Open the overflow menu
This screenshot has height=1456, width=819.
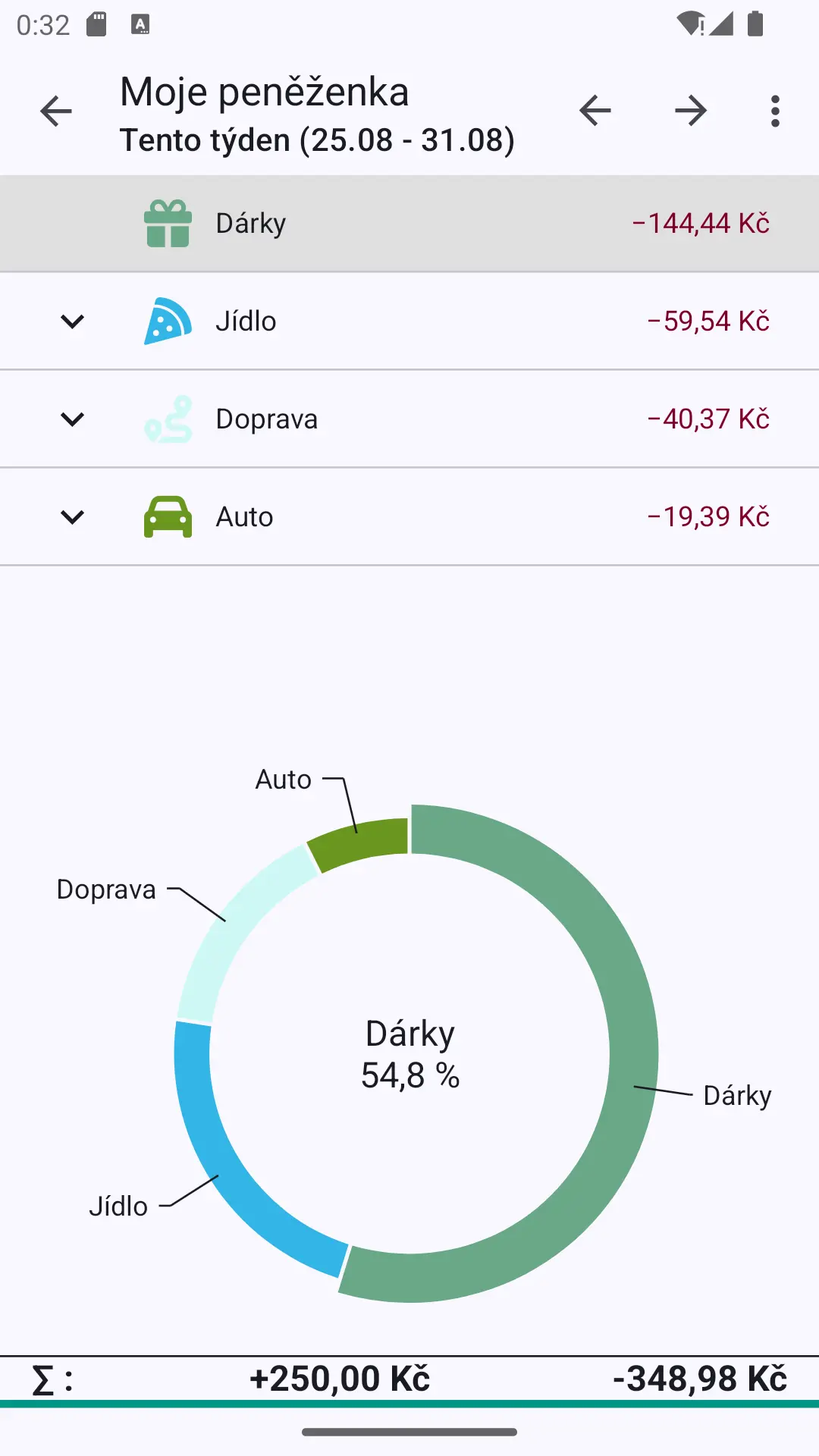tap(775, 111)
